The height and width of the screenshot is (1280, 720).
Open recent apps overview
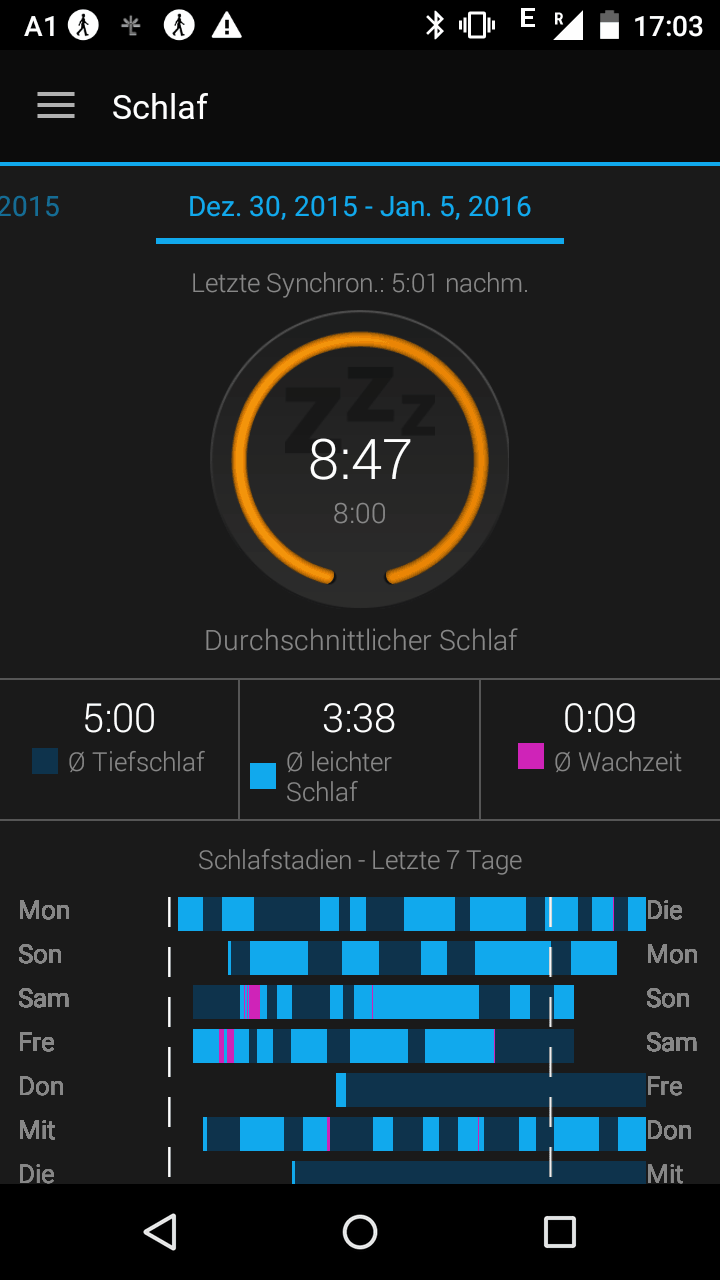point(559,1232)
